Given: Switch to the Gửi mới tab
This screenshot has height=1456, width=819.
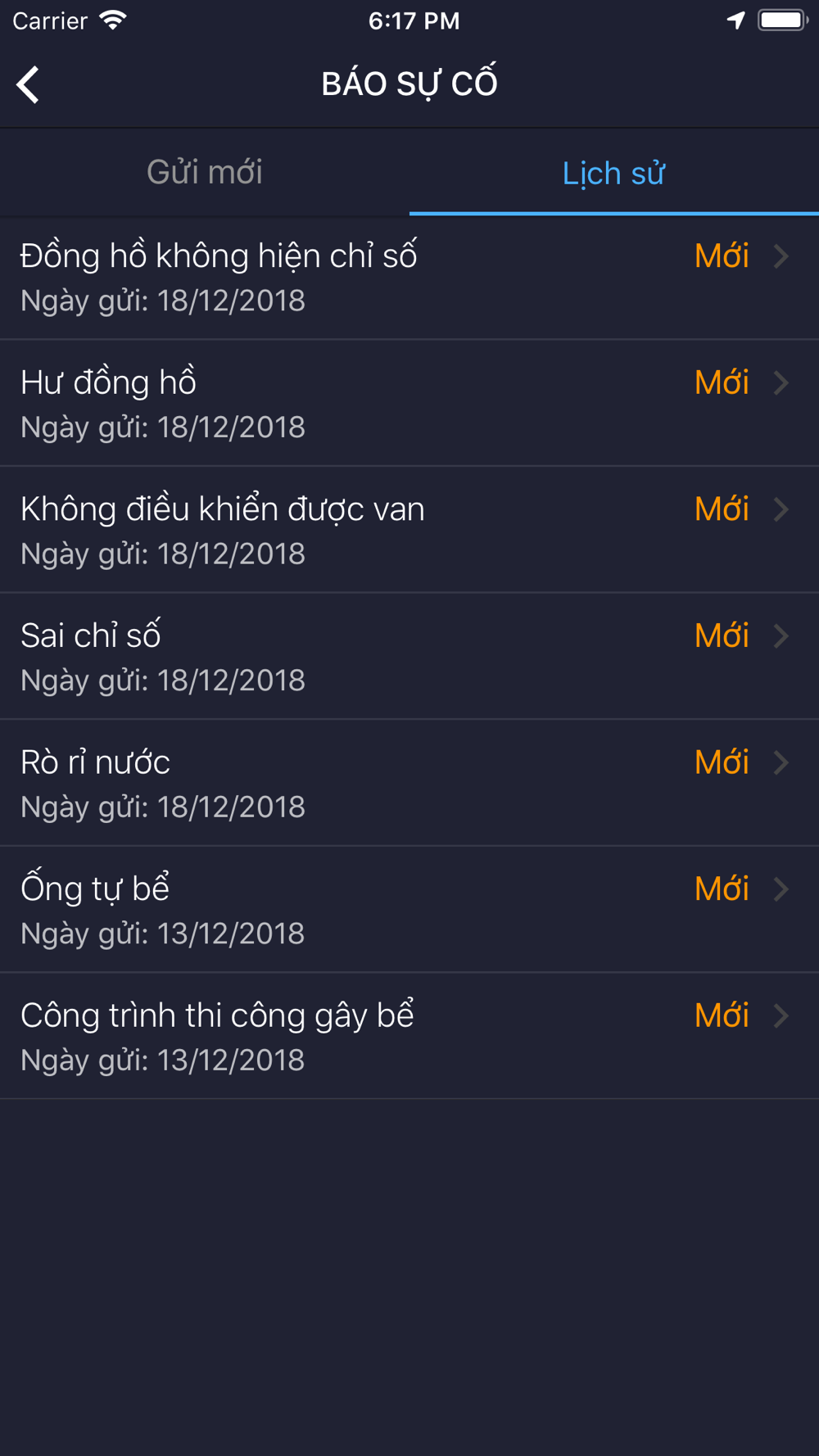Looking at the screenshot, I should coord(205,173).
